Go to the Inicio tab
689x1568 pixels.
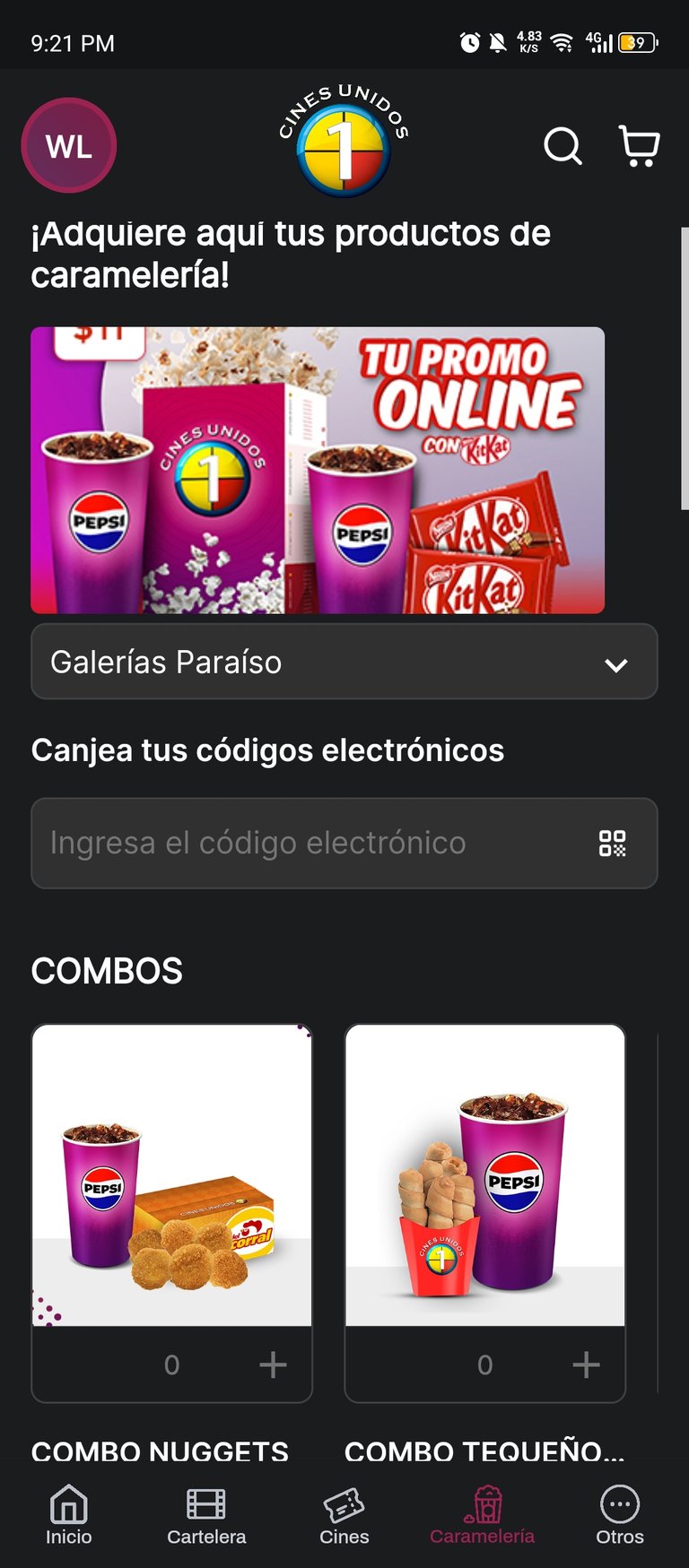click(69, 1515)
